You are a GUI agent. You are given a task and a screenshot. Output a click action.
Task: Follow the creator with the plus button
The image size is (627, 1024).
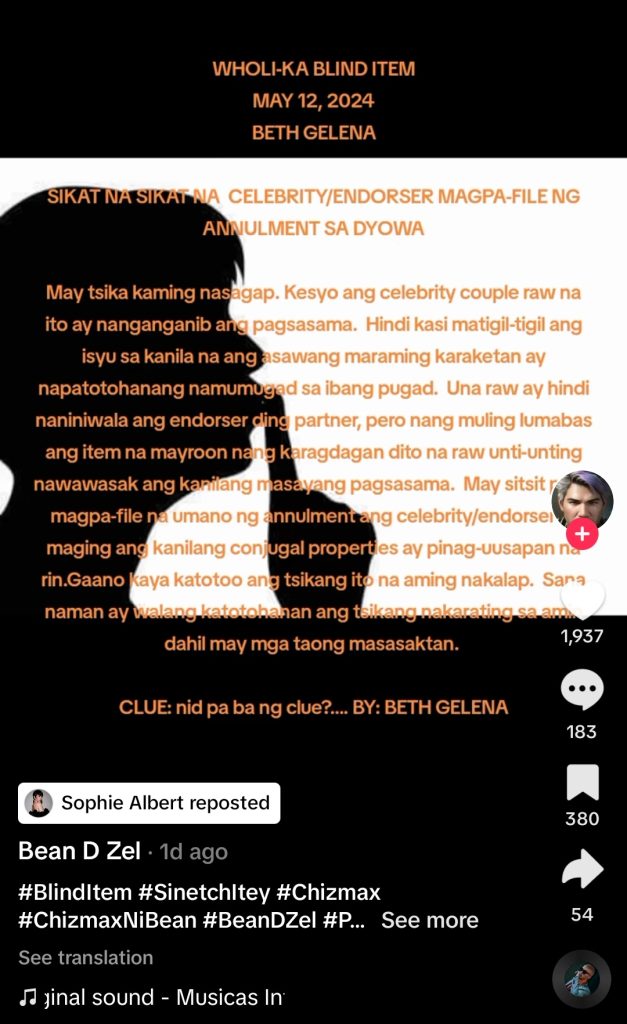click(582, 534)
